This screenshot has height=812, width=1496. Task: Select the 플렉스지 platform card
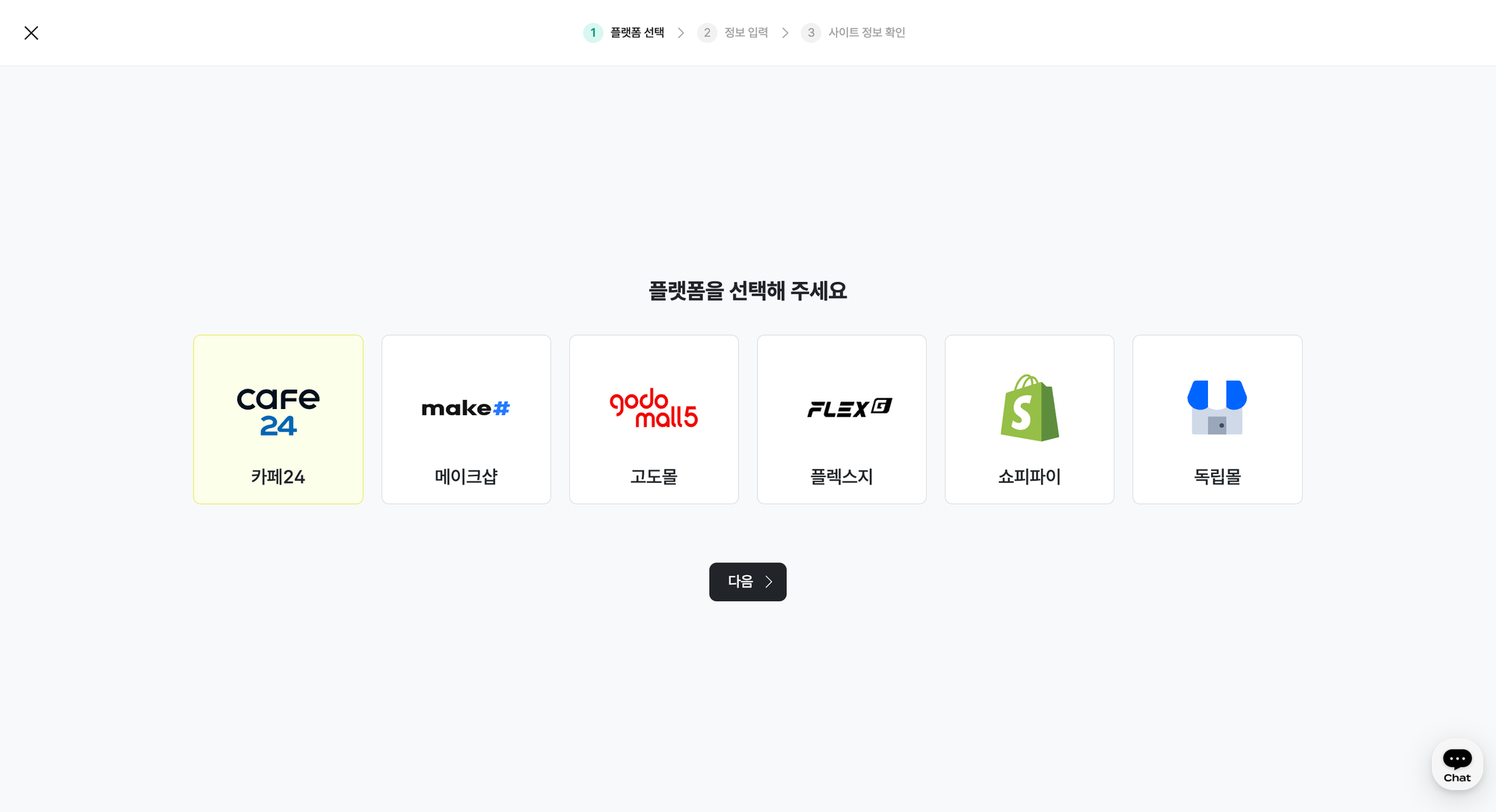pyautogui.click(x=841, y=419)
